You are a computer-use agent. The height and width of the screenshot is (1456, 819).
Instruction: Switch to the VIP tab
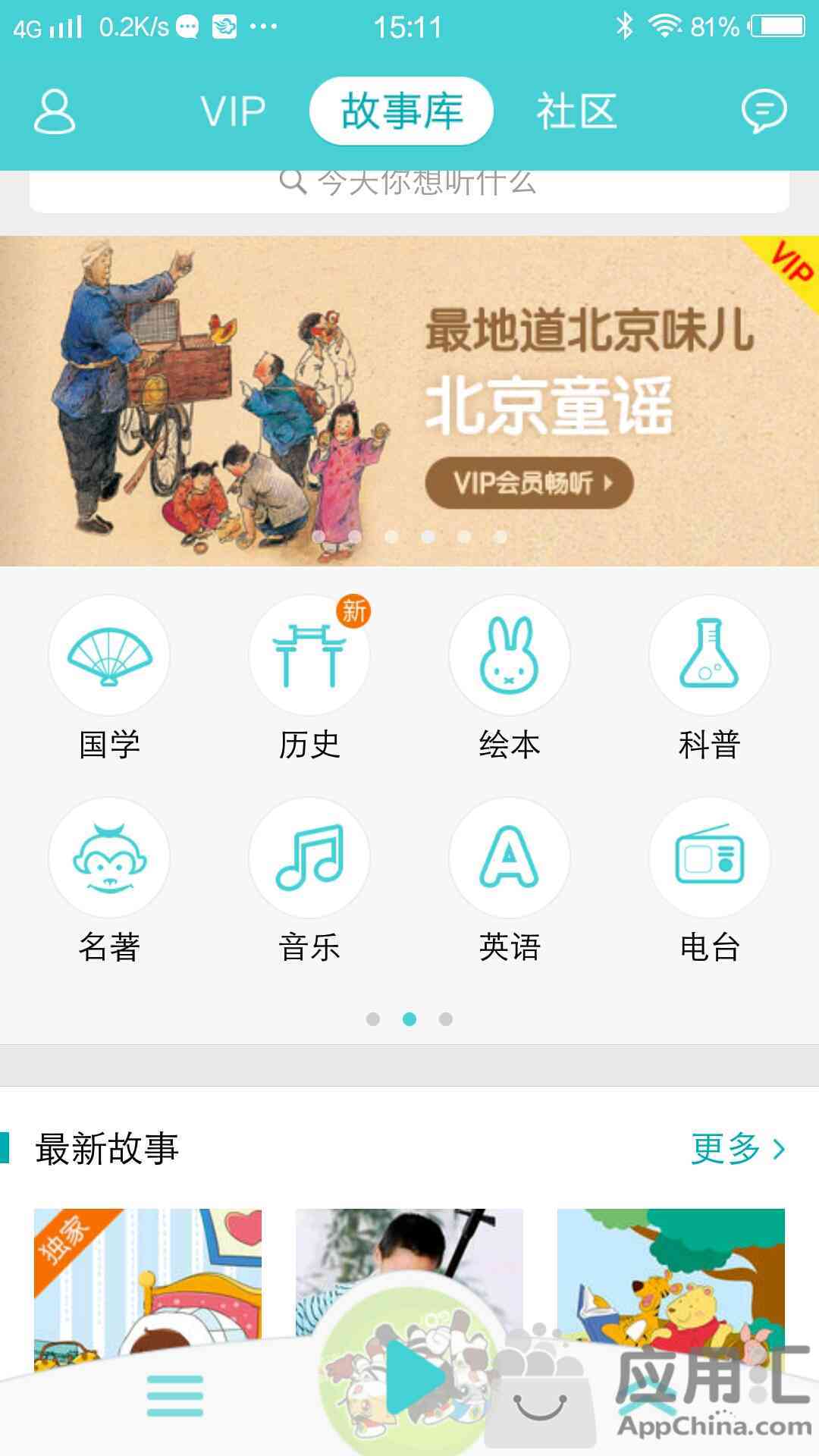pyautogui.click(x=233, y=111)
